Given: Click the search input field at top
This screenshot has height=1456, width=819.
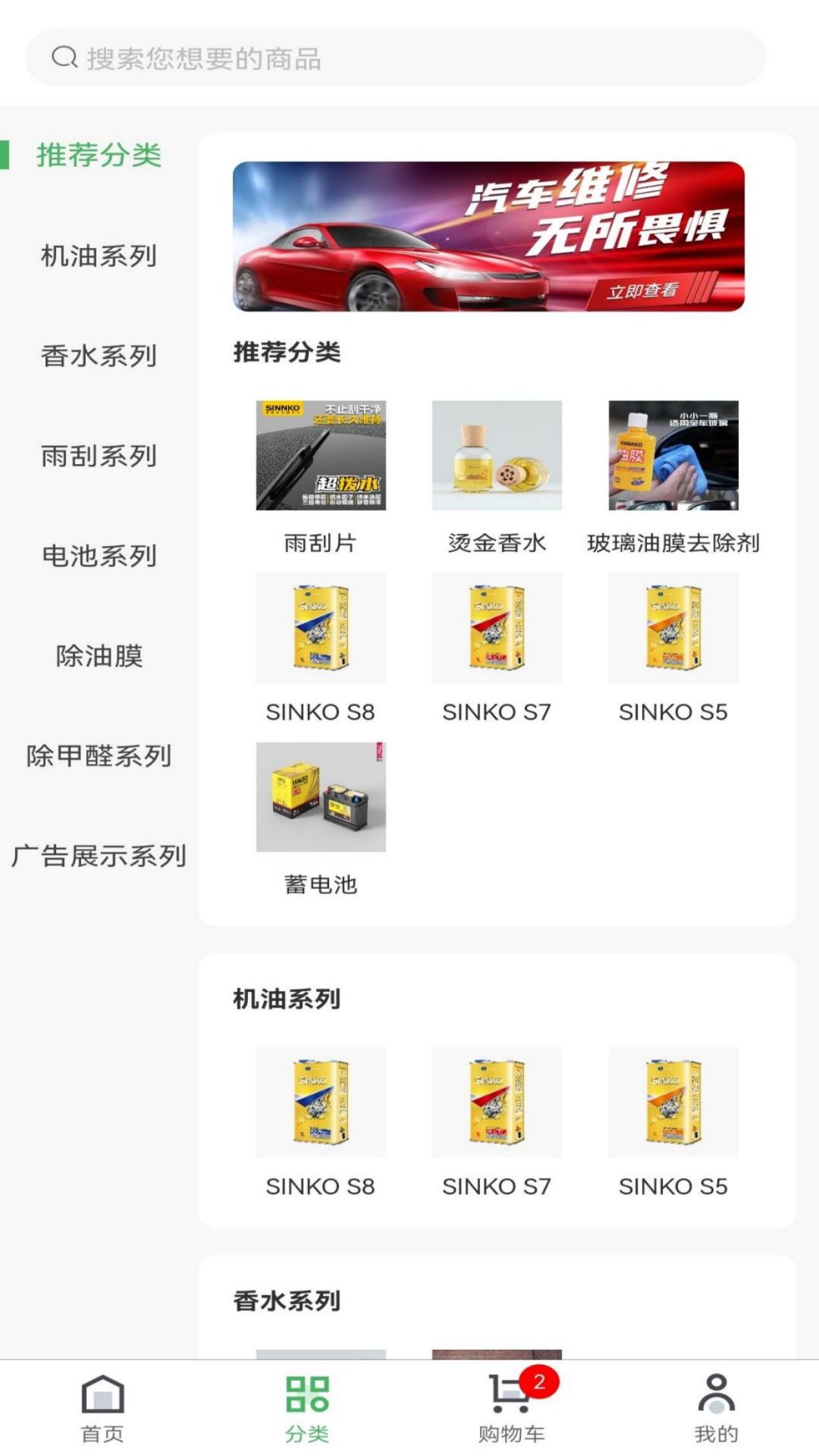Looking at the screenshot, I should tap(394, 58).
